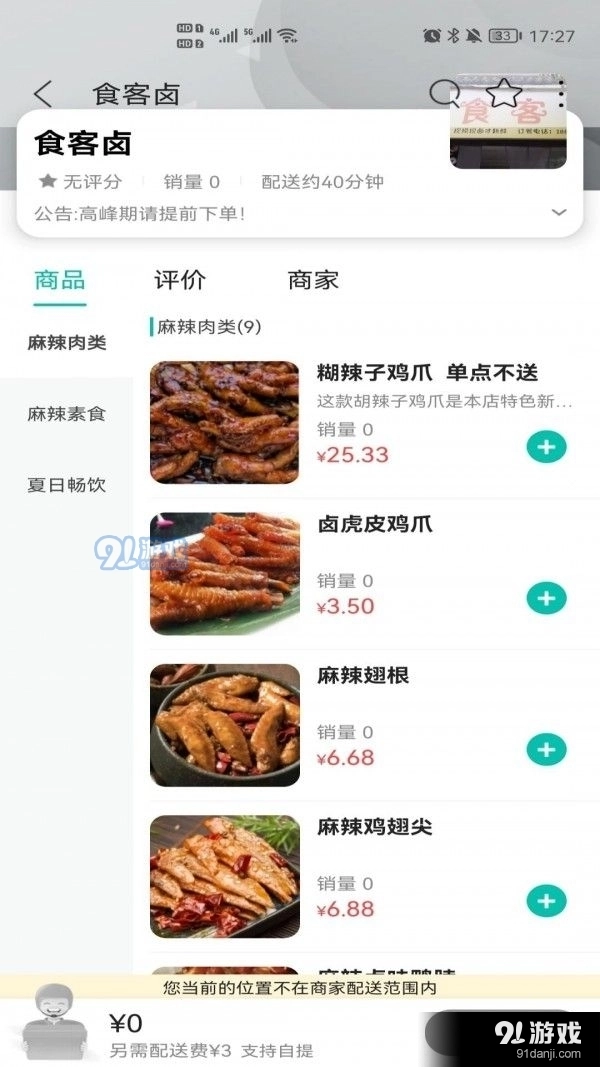View the 卤虎皮鸡爪 product photo
600x1067 pixels.
[x=225, y=574]
